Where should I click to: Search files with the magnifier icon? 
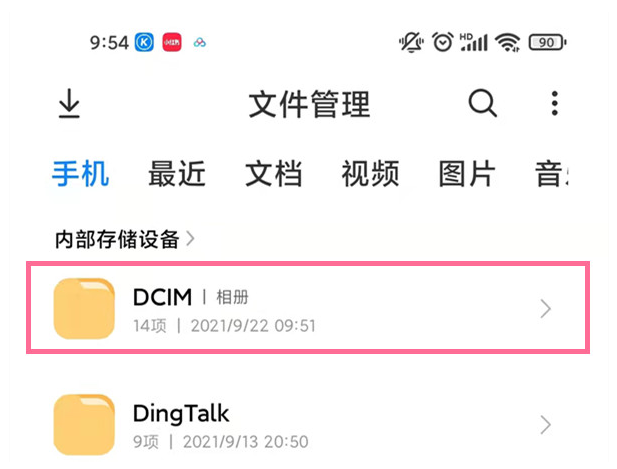coord(482,103)
